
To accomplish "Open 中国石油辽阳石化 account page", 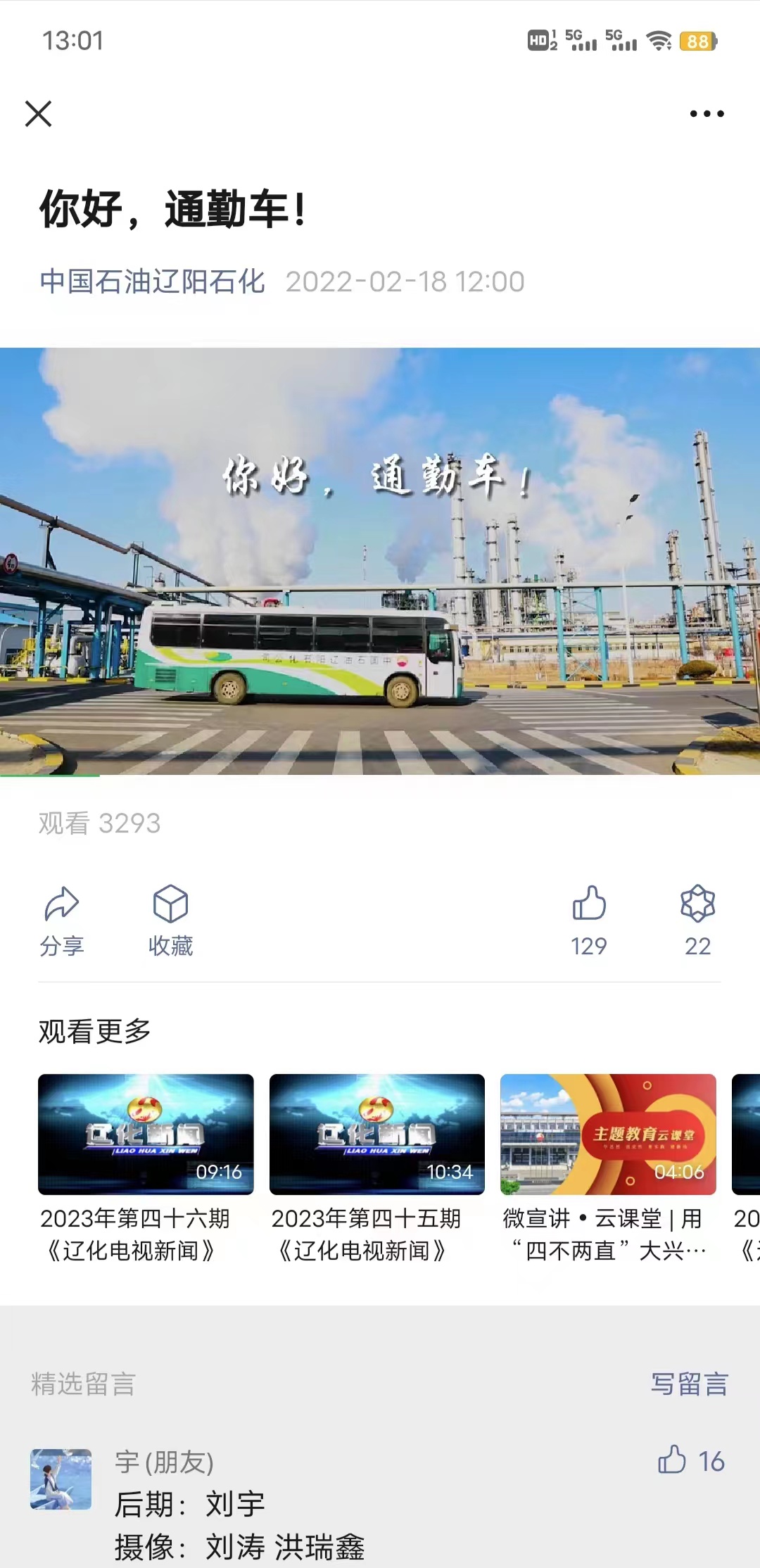I will click(152, 282).
